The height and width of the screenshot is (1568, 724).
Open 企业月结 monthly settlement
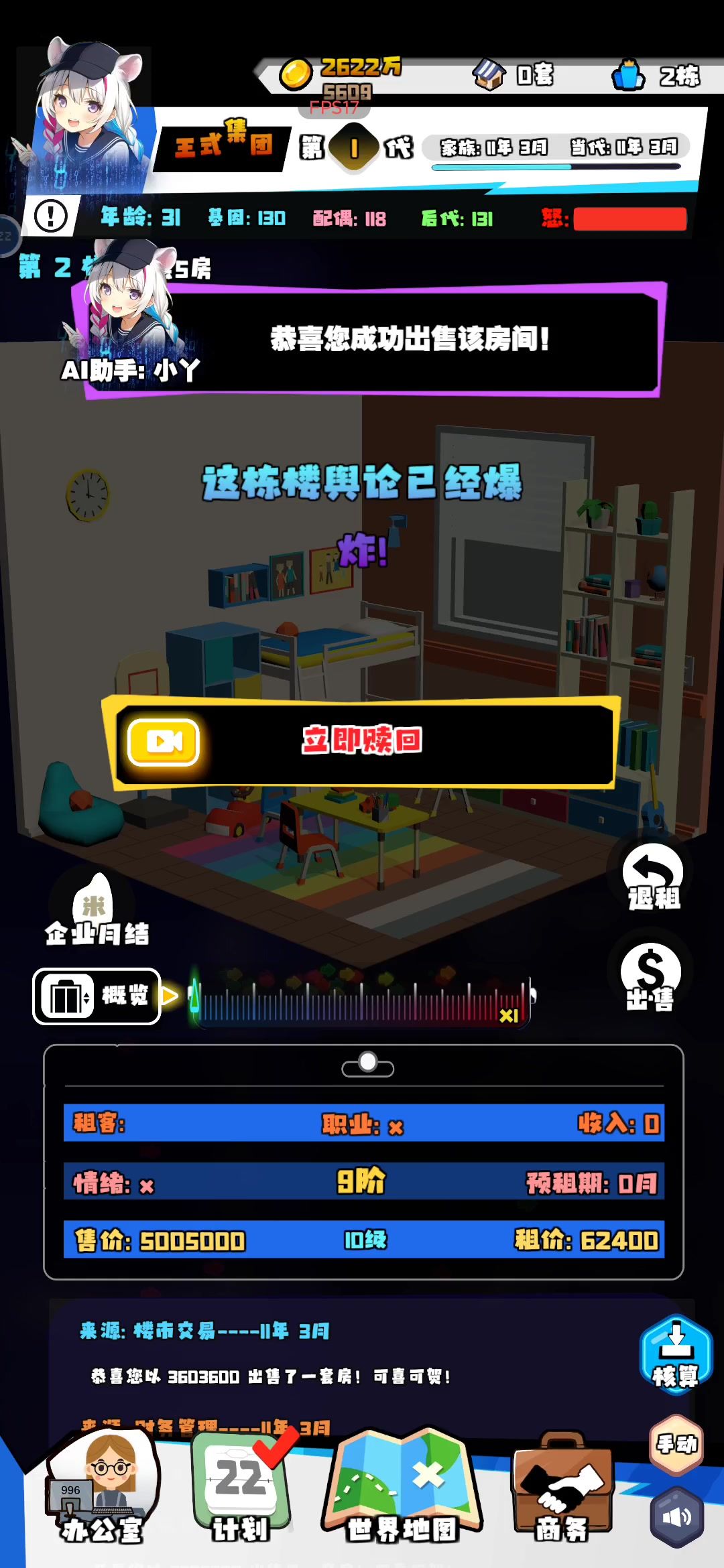pos(96,911)
